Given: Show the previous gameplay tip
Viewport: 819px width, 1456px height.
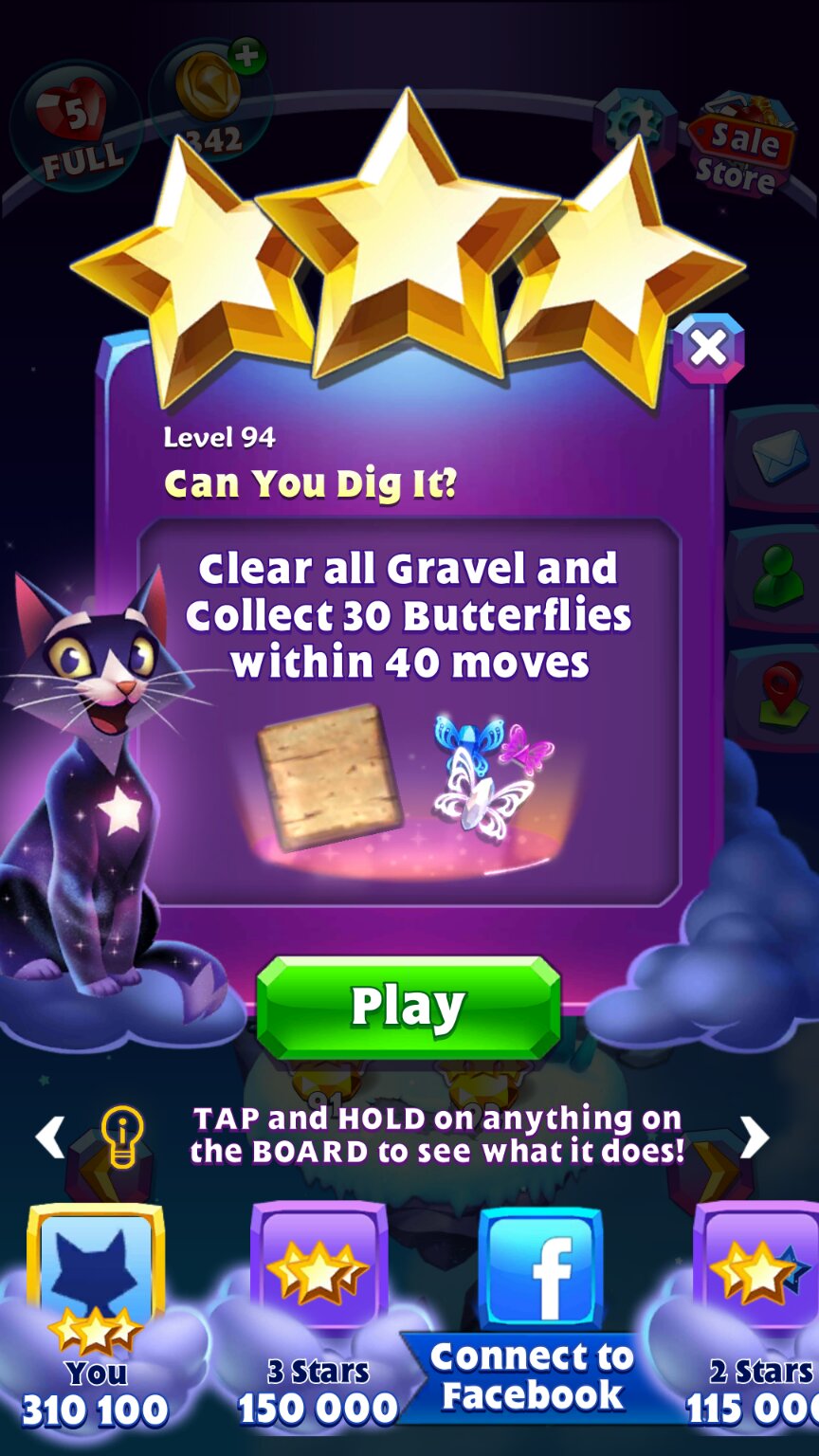Looking at the screenshot, I should (x=50, y=1137).
